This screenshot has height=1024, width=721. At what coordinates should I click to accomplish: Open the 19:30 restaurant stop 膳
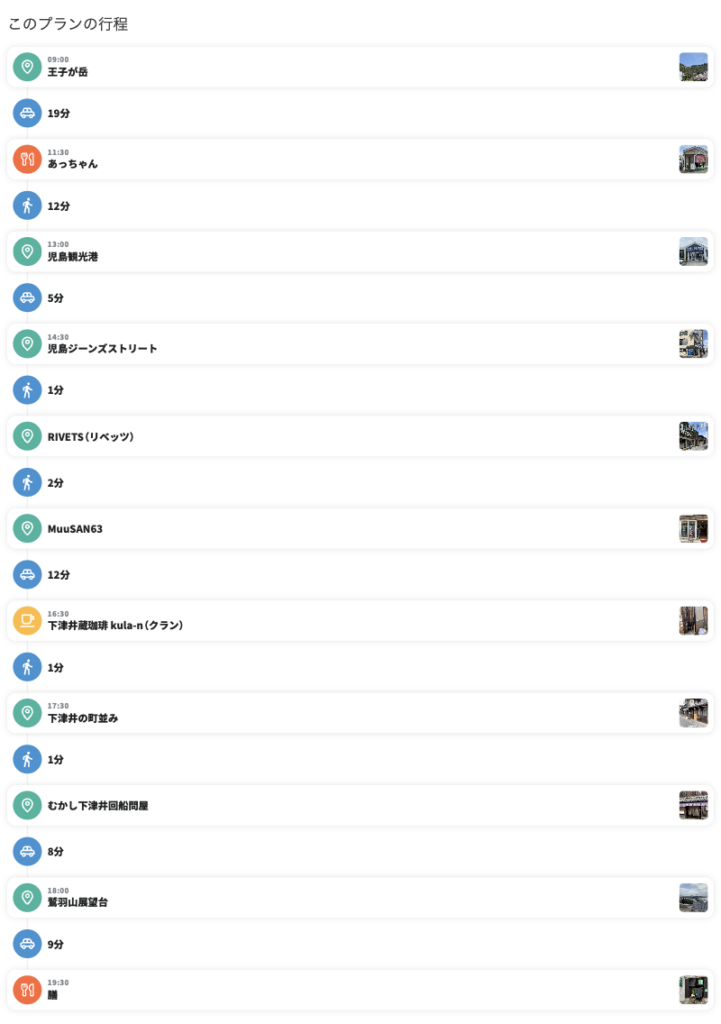(x=360, y=990)
